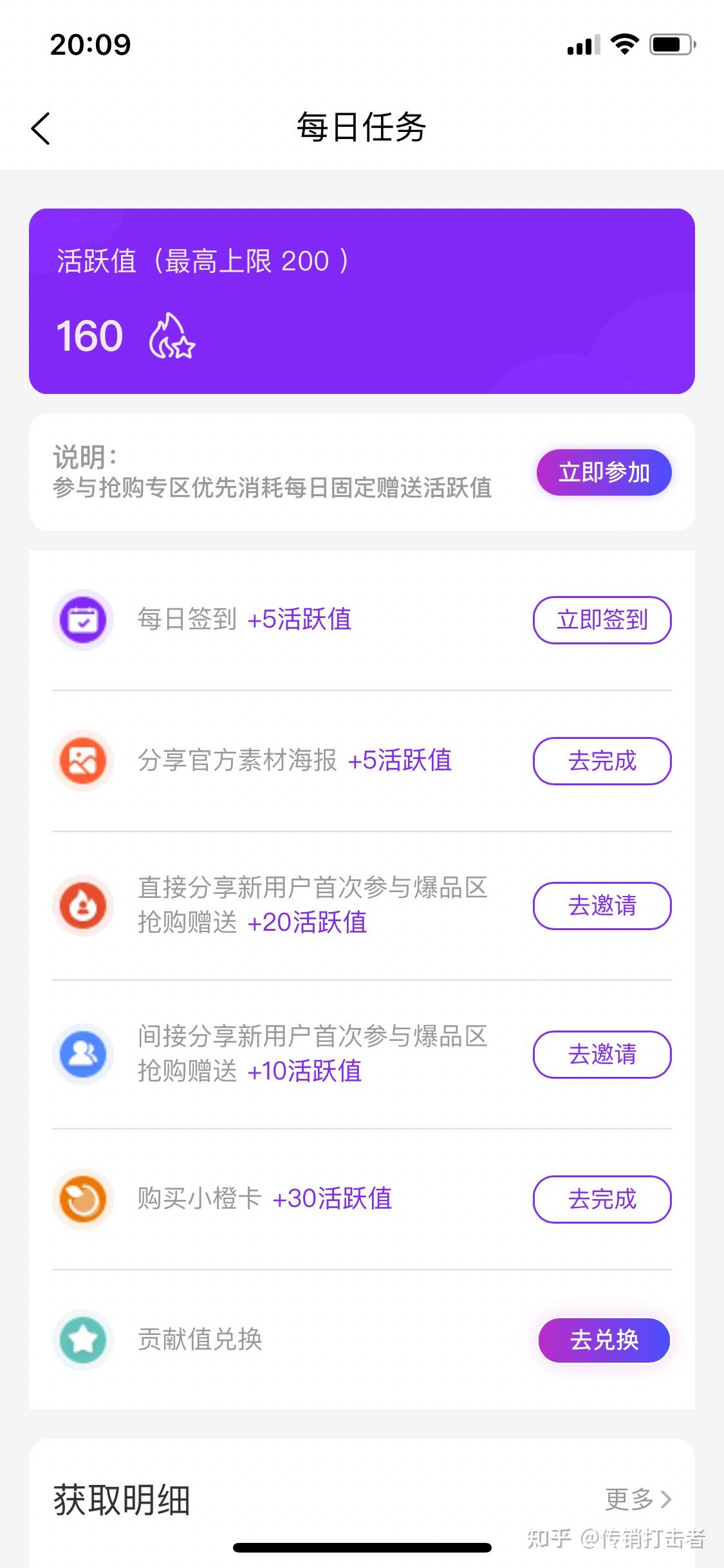Tap 去完成 for 分享官方素材海报
The width and height of the screenshot is (724, 1568).
[x=602, y=761]
